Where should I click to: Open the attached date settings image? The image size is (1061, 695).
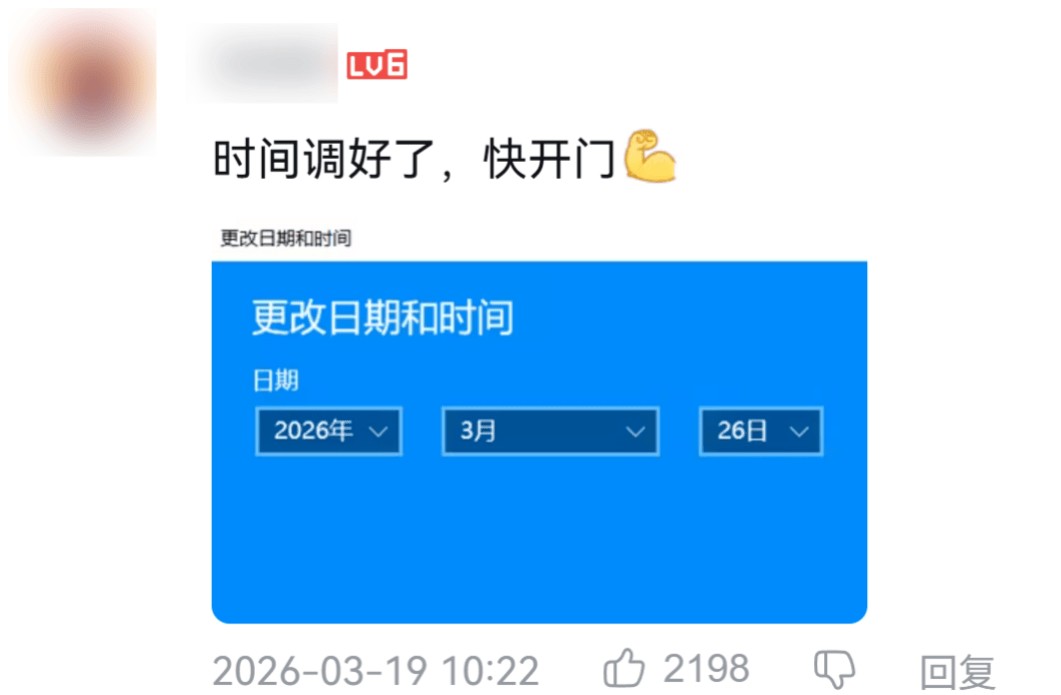[538, 441]
